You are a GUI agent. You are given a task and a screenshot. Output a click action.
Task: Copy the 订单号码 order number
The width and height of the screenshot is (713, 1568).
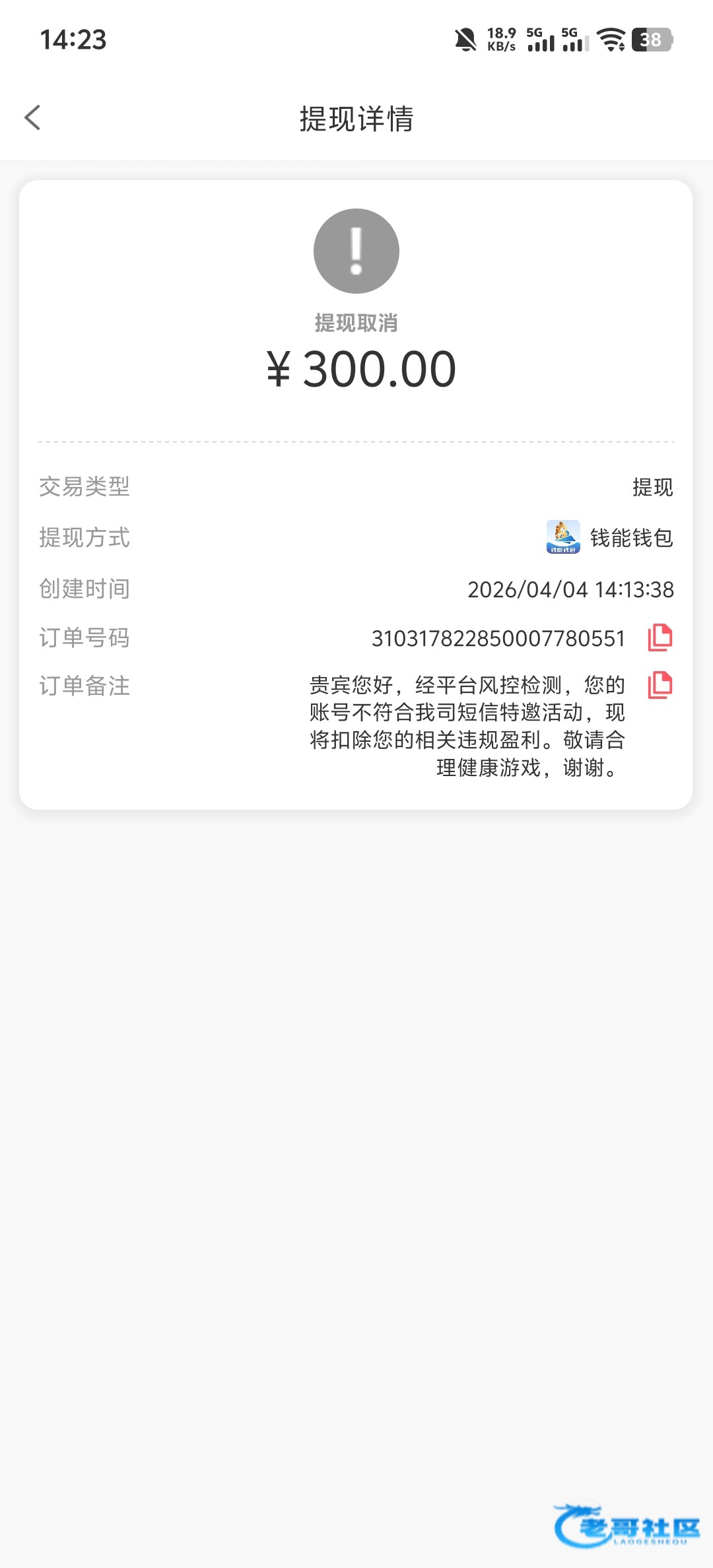pos(660,638)
